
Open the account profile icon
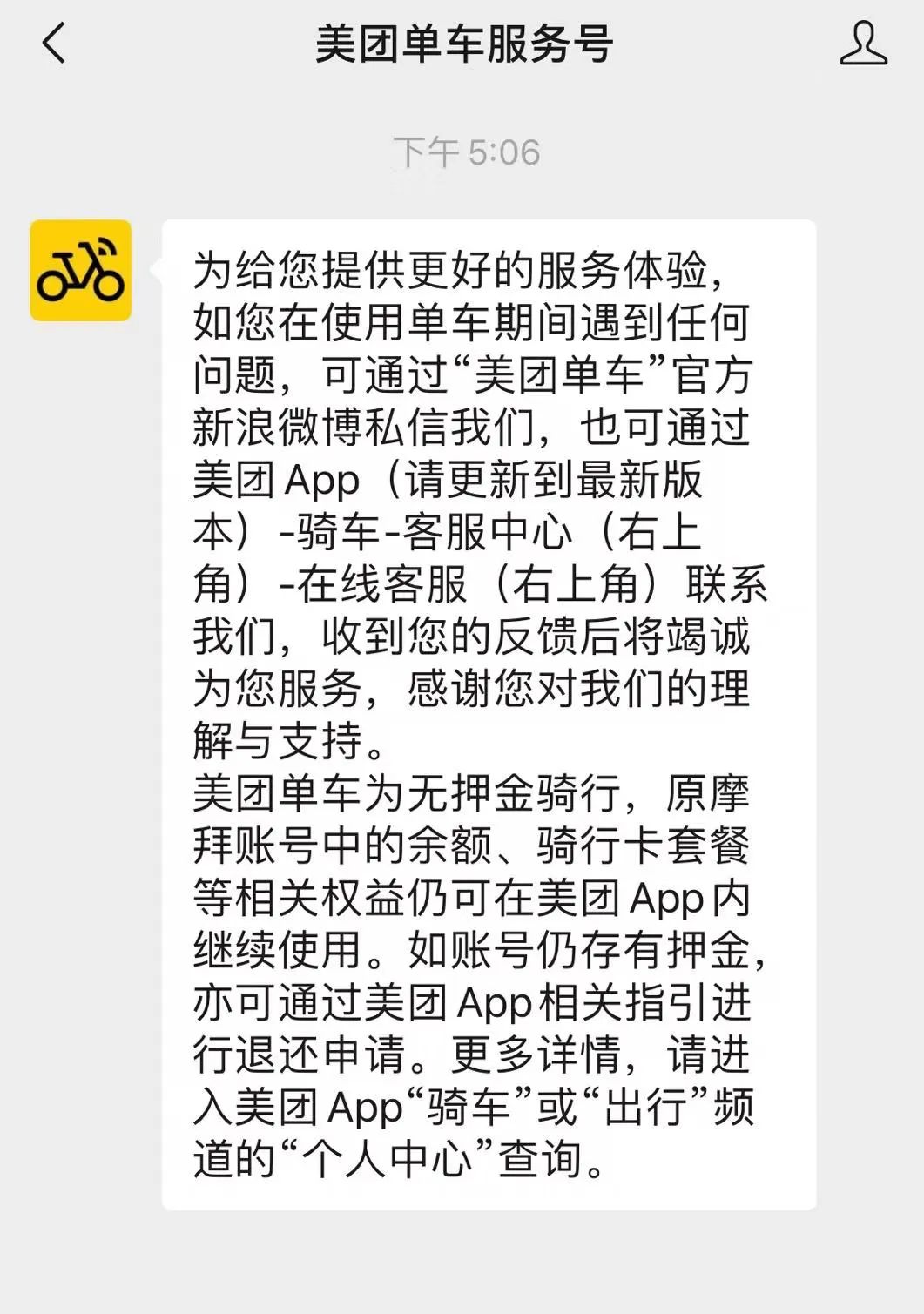click(x=862, y=44)
